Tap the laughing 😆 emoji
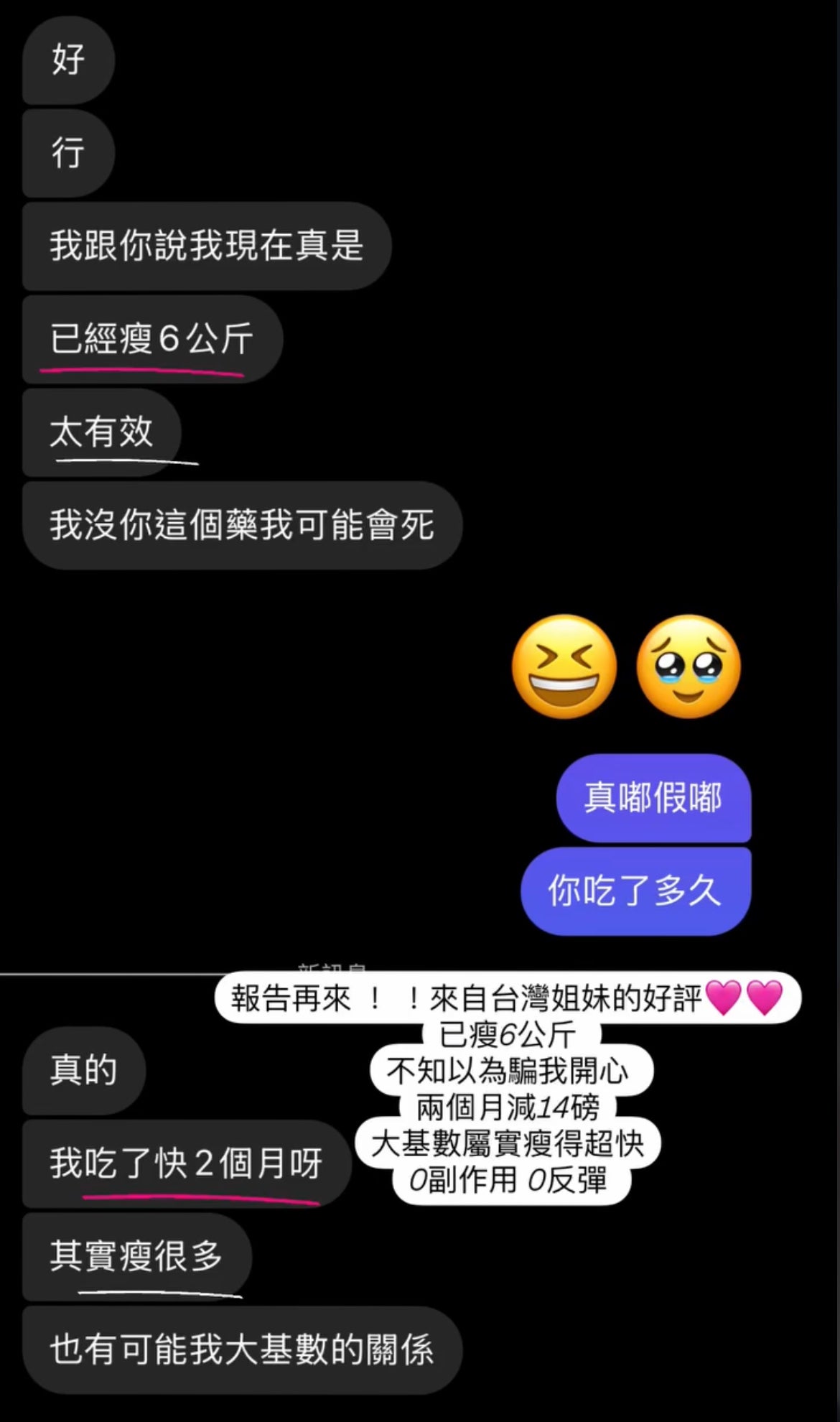Viewport: 840px width, 1422px height. tap(564, 666)
